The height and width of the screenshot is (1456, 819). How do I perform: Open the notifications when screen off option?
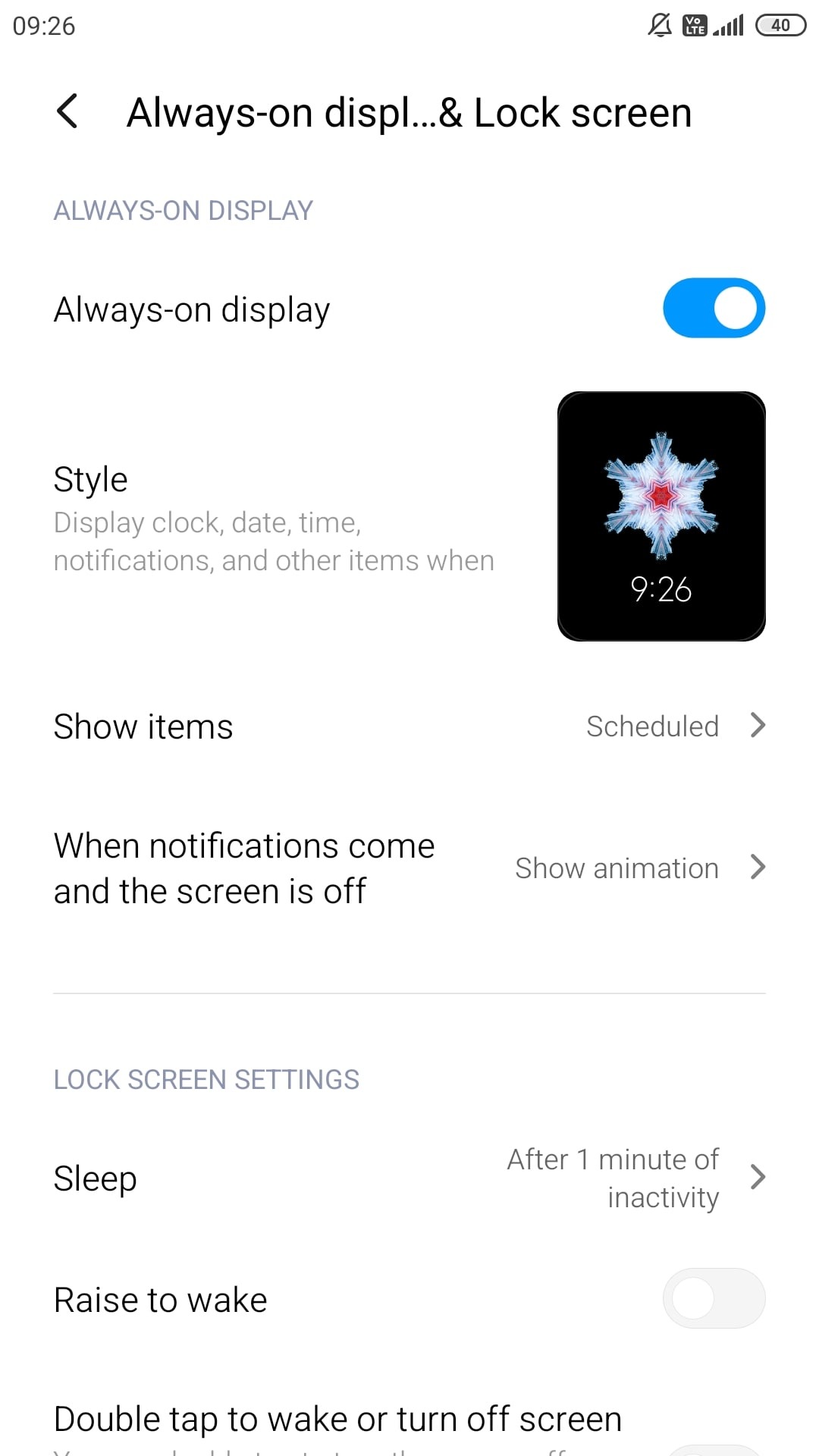(x=409, y=868)
